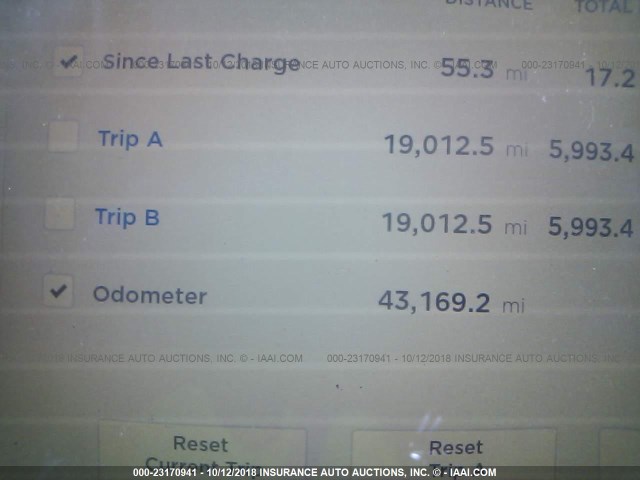Enable the Trip A checkbox
This screenshot has width=640, height=480.
coord(63,136)
